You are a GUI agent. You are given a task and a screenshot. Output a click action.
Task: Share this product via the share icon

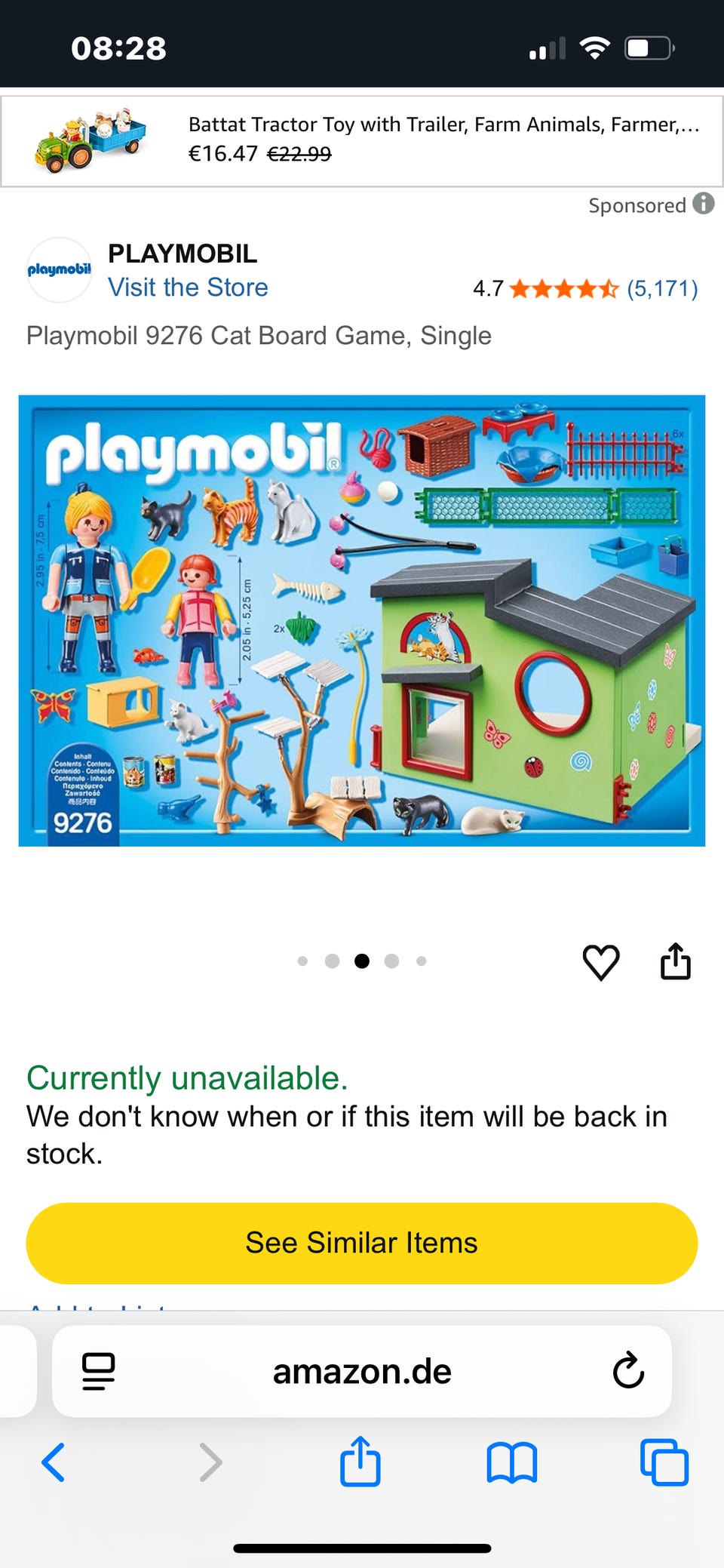(675, 961)
